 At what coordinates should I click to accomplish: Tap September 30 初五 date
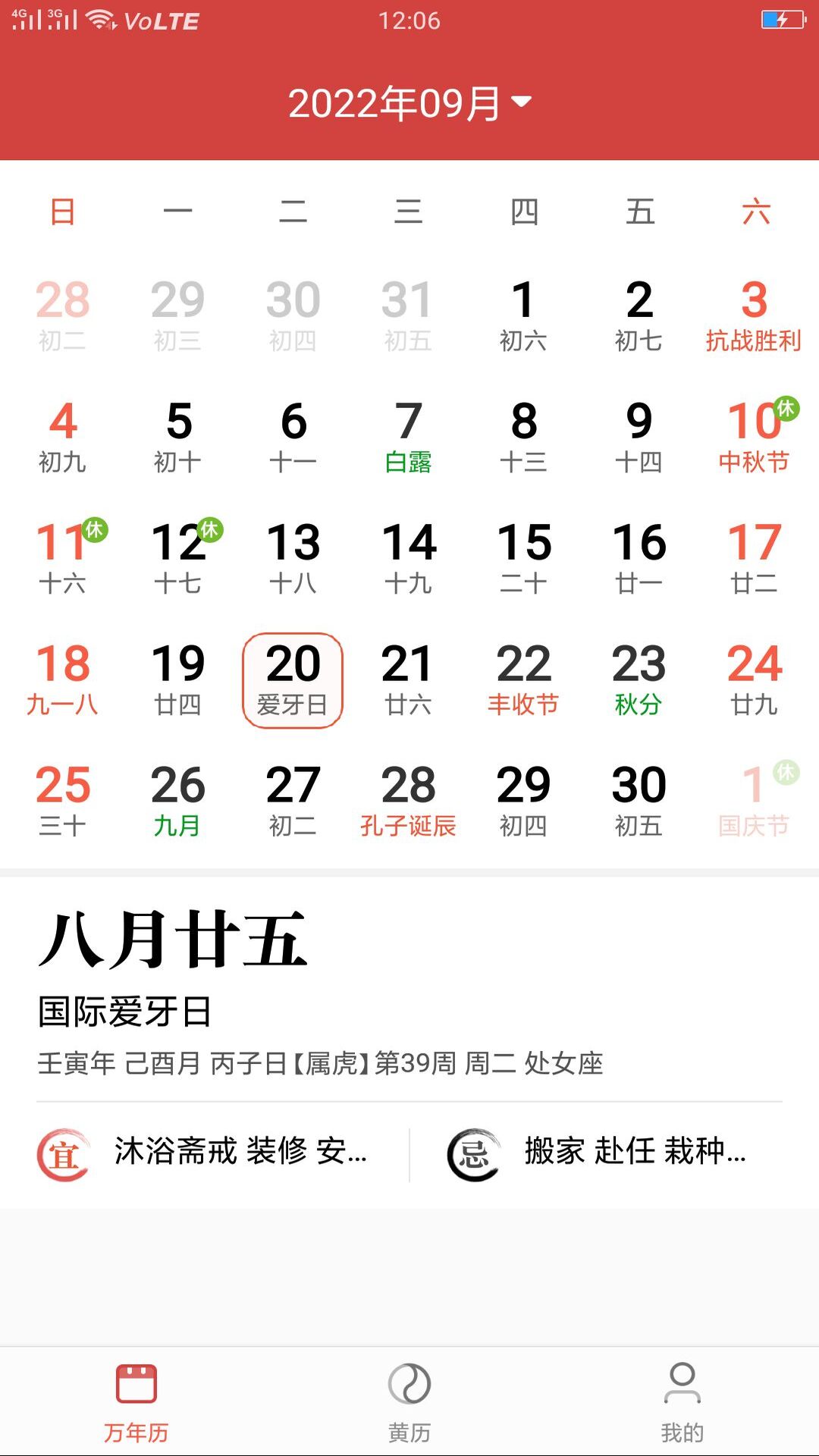(x=639, y=802)
